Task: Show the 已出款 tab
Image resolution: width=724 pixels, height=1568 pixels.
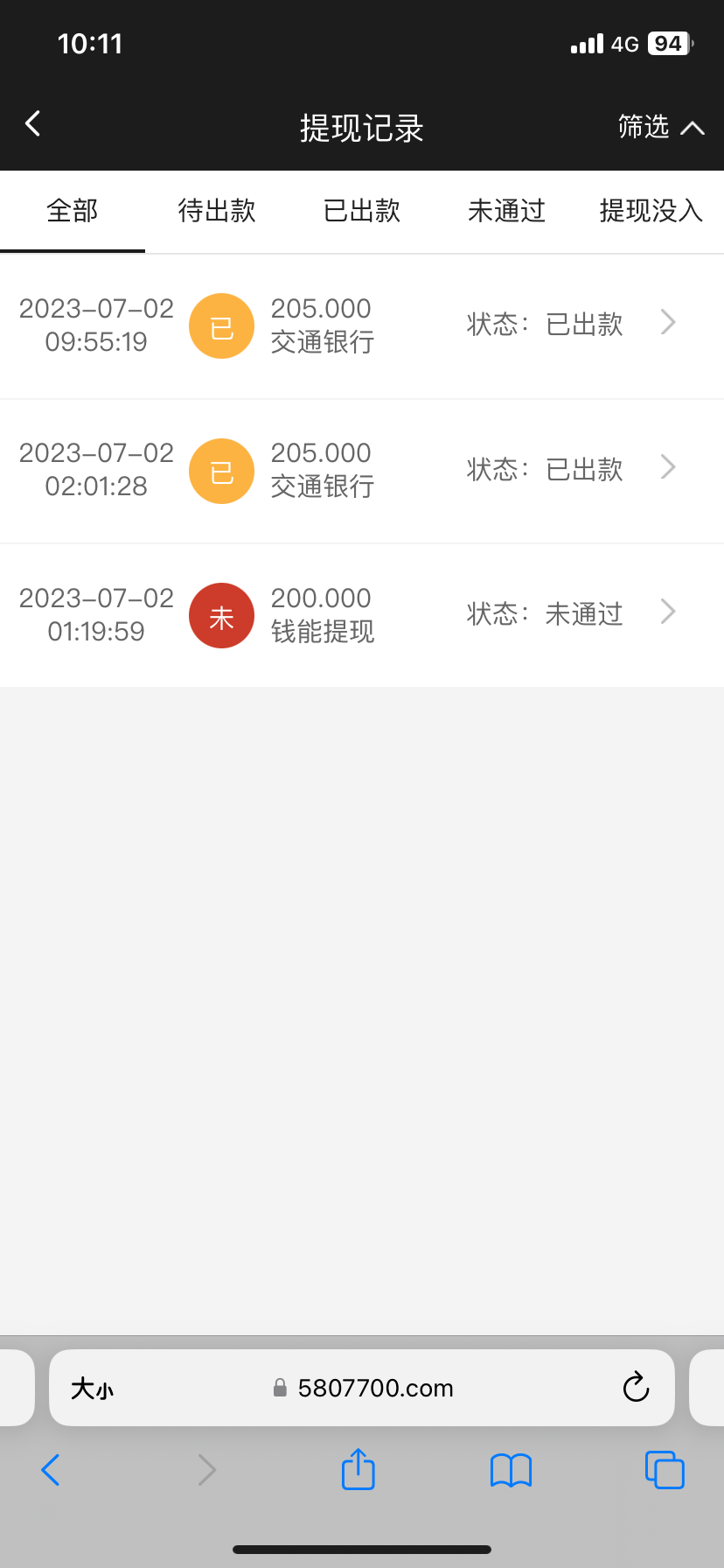Action: 362,211
